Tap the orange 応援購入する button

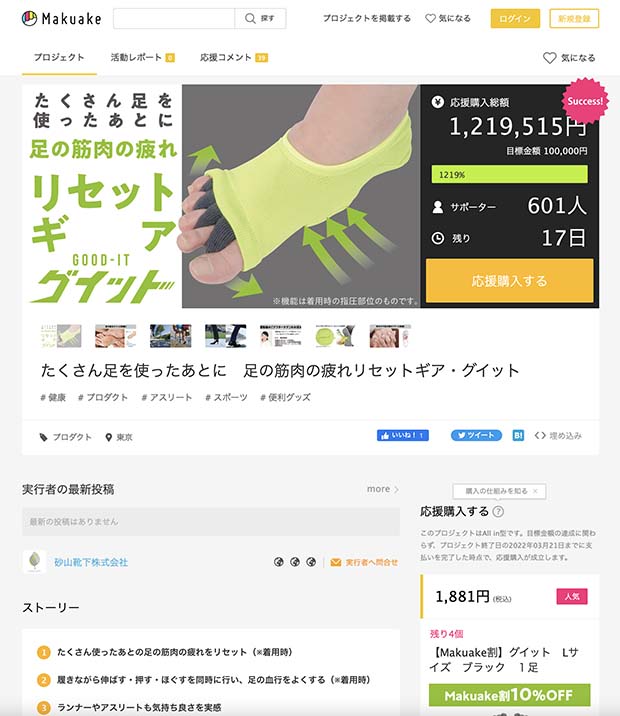(x=509, y=281)
